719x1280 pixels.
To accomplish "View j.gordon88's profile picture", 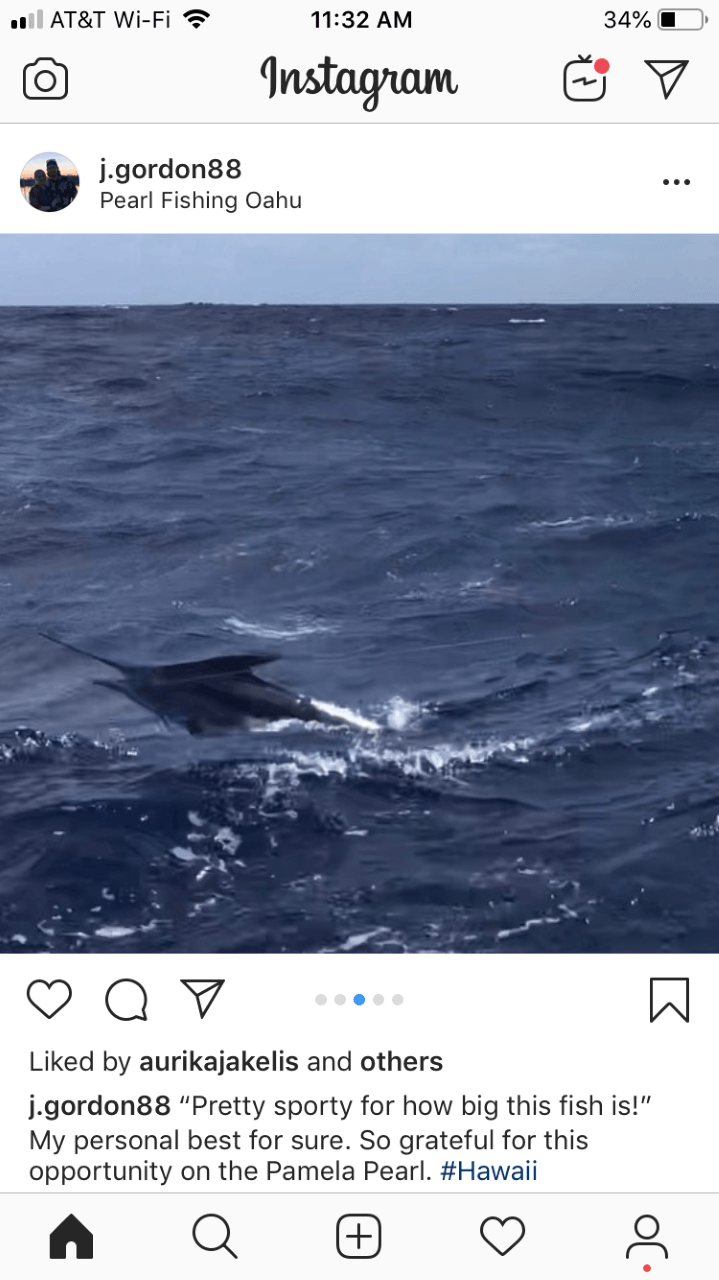I will [x=50, y=182].
